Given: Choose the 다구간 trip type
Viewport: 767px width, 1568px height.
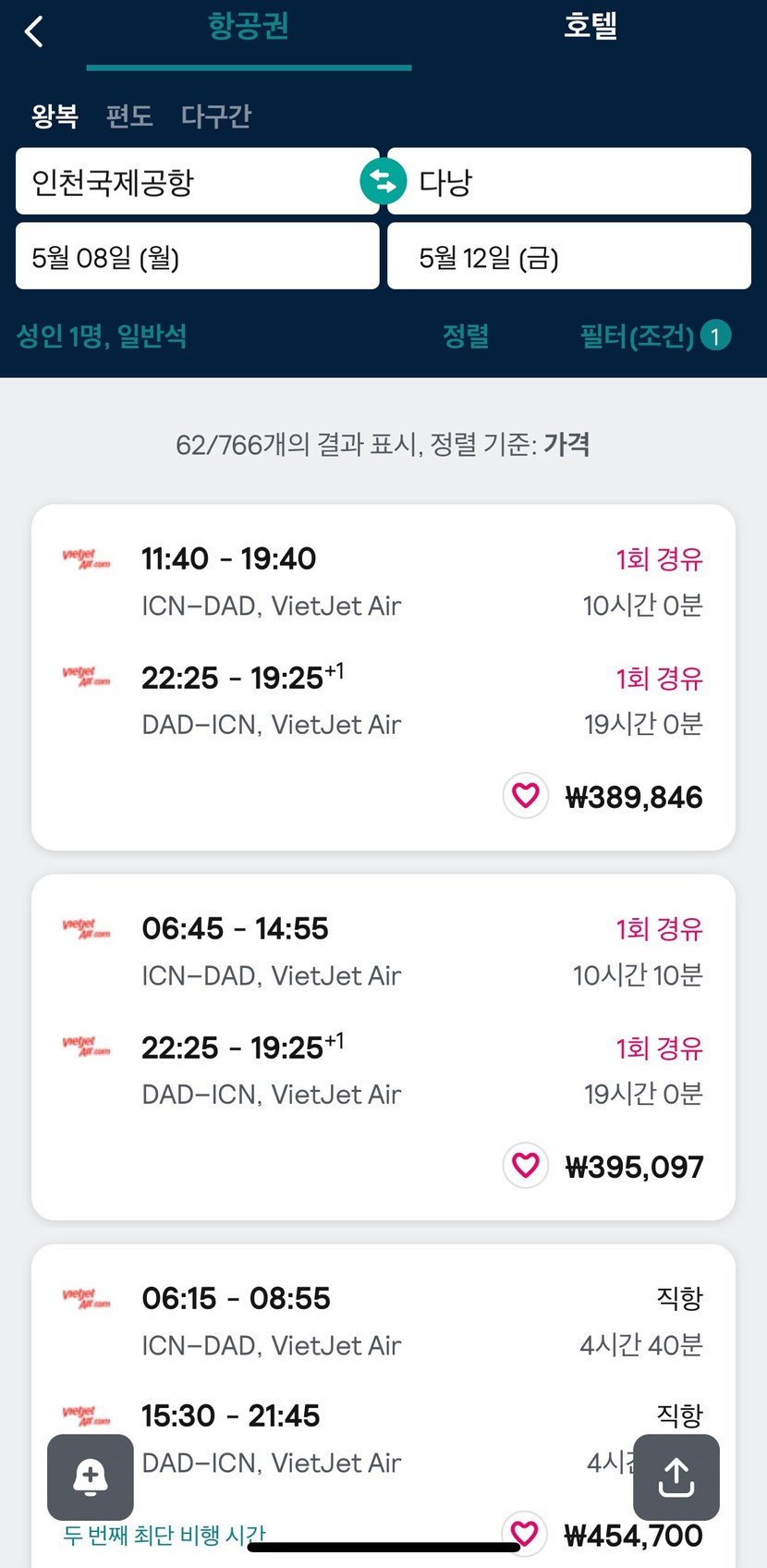Looking at the screenshot, I should (x=215, y=116).
